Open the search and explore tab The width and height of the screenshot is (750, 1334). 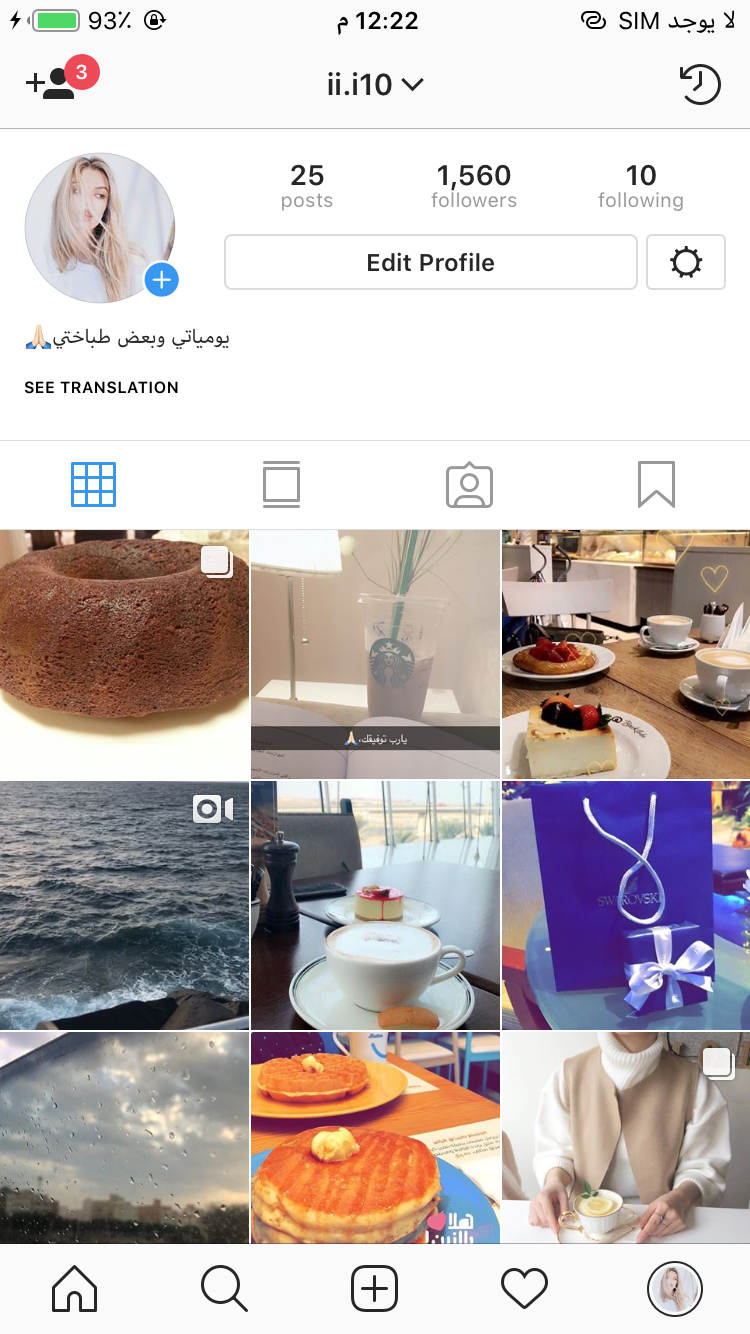(224, 1289)
